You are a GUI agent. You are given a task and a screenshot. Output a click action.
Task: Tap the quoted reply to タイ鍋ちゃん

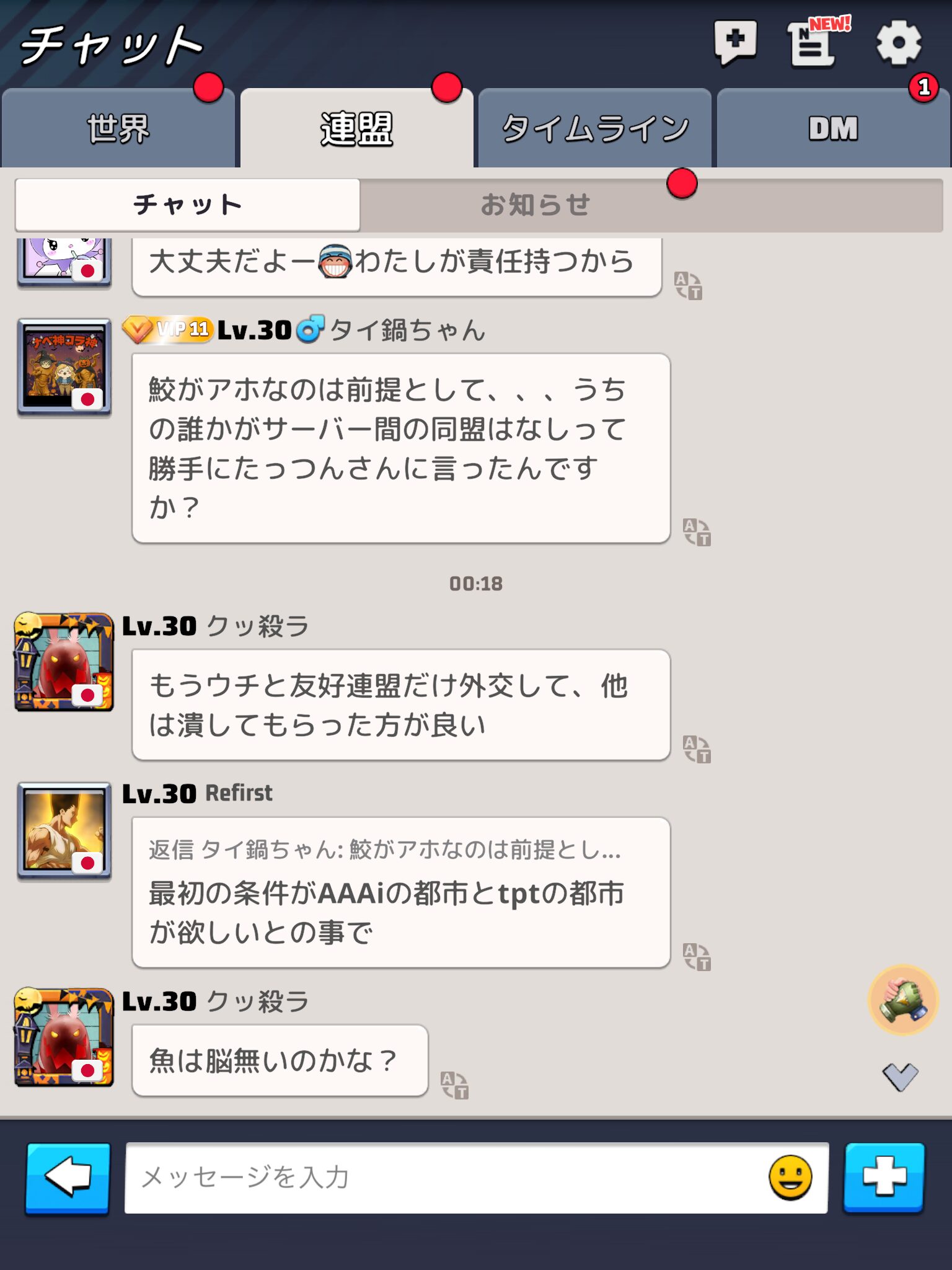point(384,850)
